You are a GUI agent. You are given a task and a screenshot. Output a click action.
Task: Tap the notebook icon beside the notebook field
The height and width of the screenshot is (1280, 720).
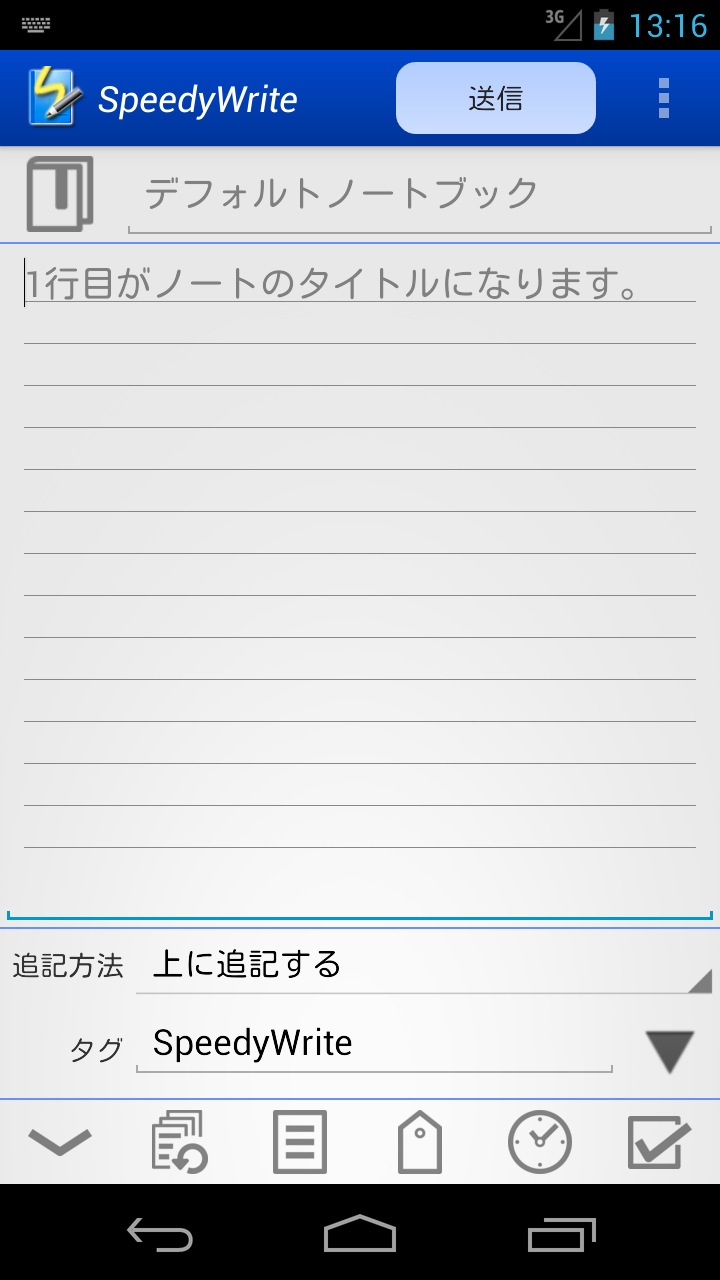click(60, 194)
